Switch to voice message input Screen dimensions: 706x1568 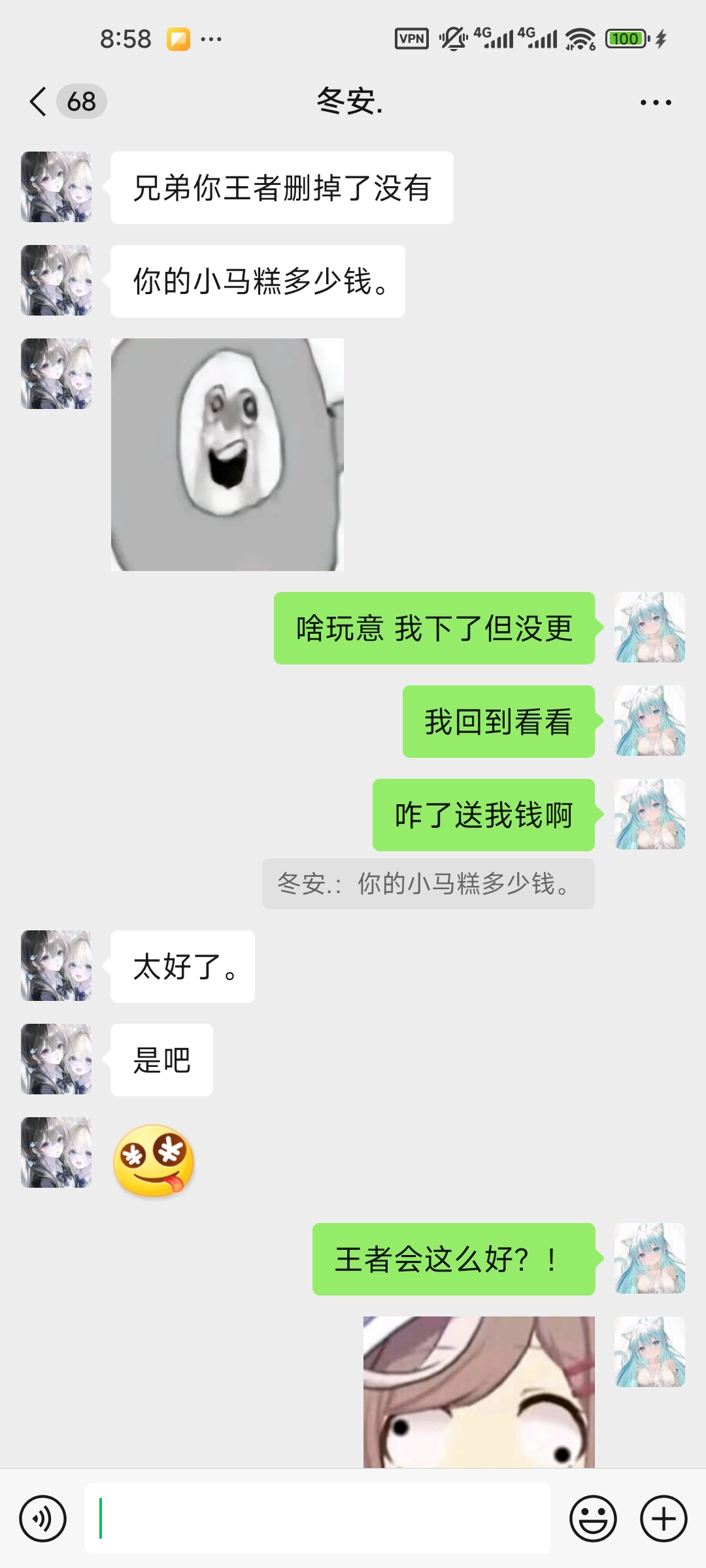coord(43,1518)
